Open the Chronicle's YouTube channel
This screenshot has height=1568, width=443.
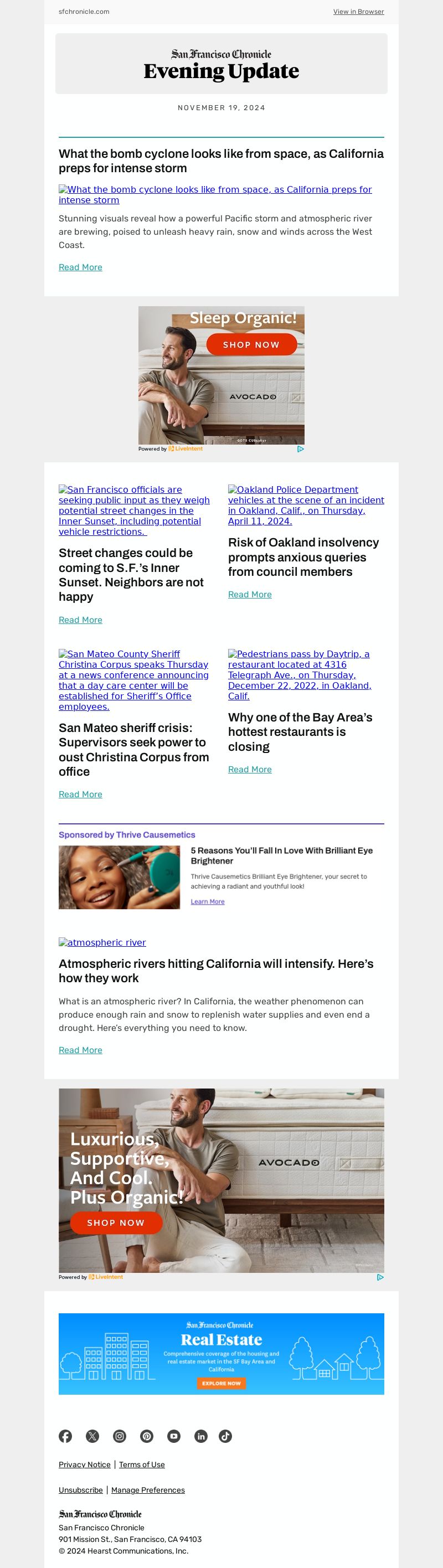click(174, 1436)
